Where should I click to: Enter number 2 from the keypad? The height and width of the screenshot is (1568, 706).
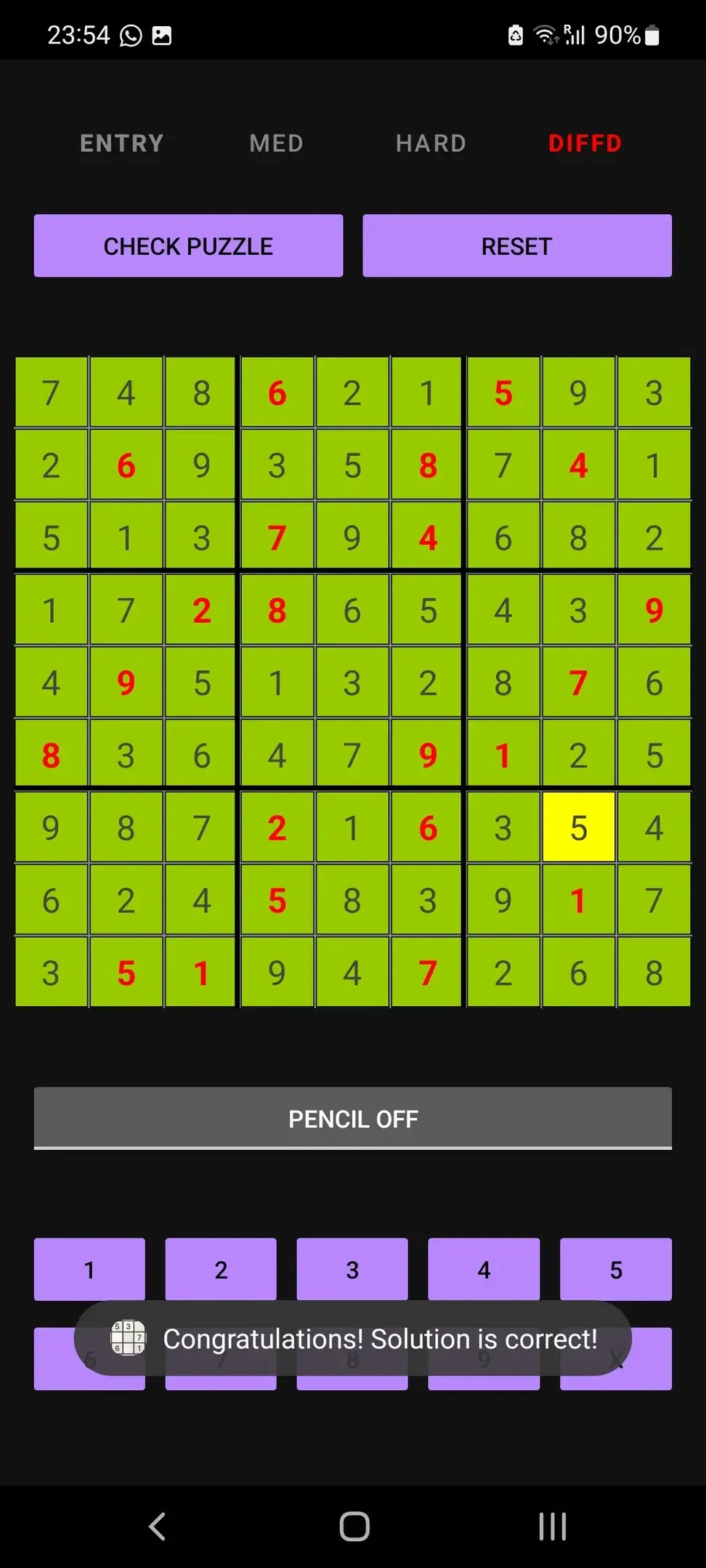tap(221, 1269)
